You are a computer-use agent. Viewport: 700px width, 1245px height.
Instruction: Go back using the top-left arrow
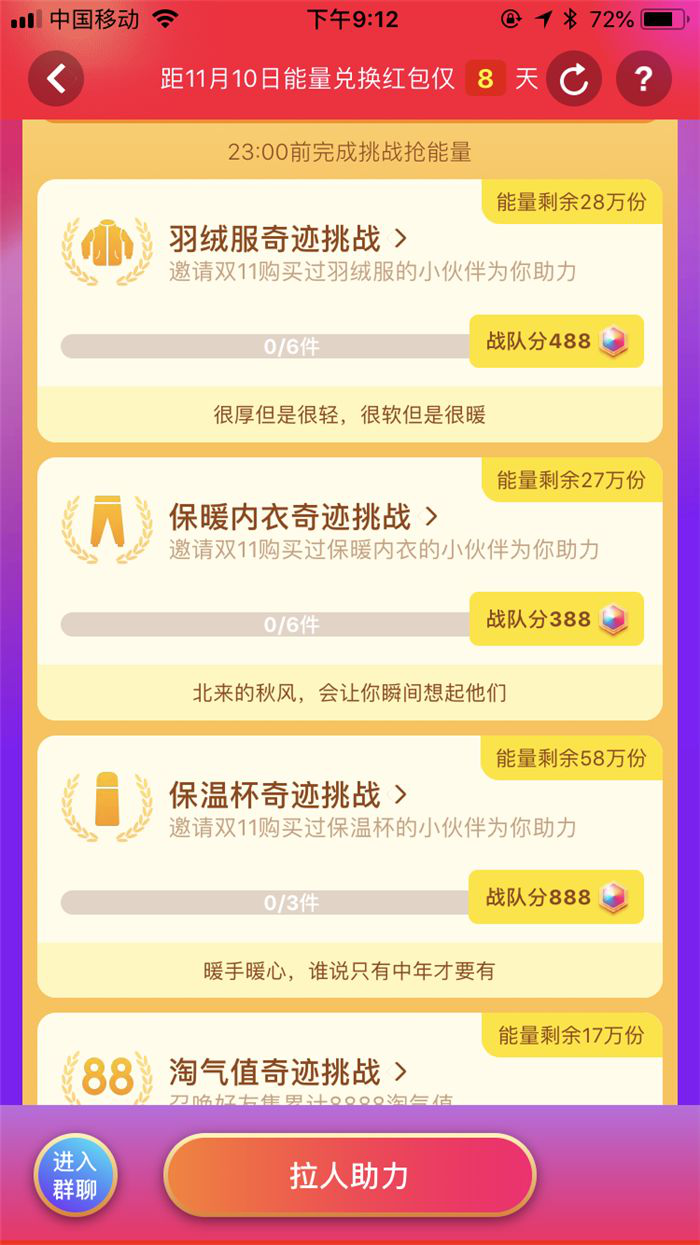[x=56, y=79]
